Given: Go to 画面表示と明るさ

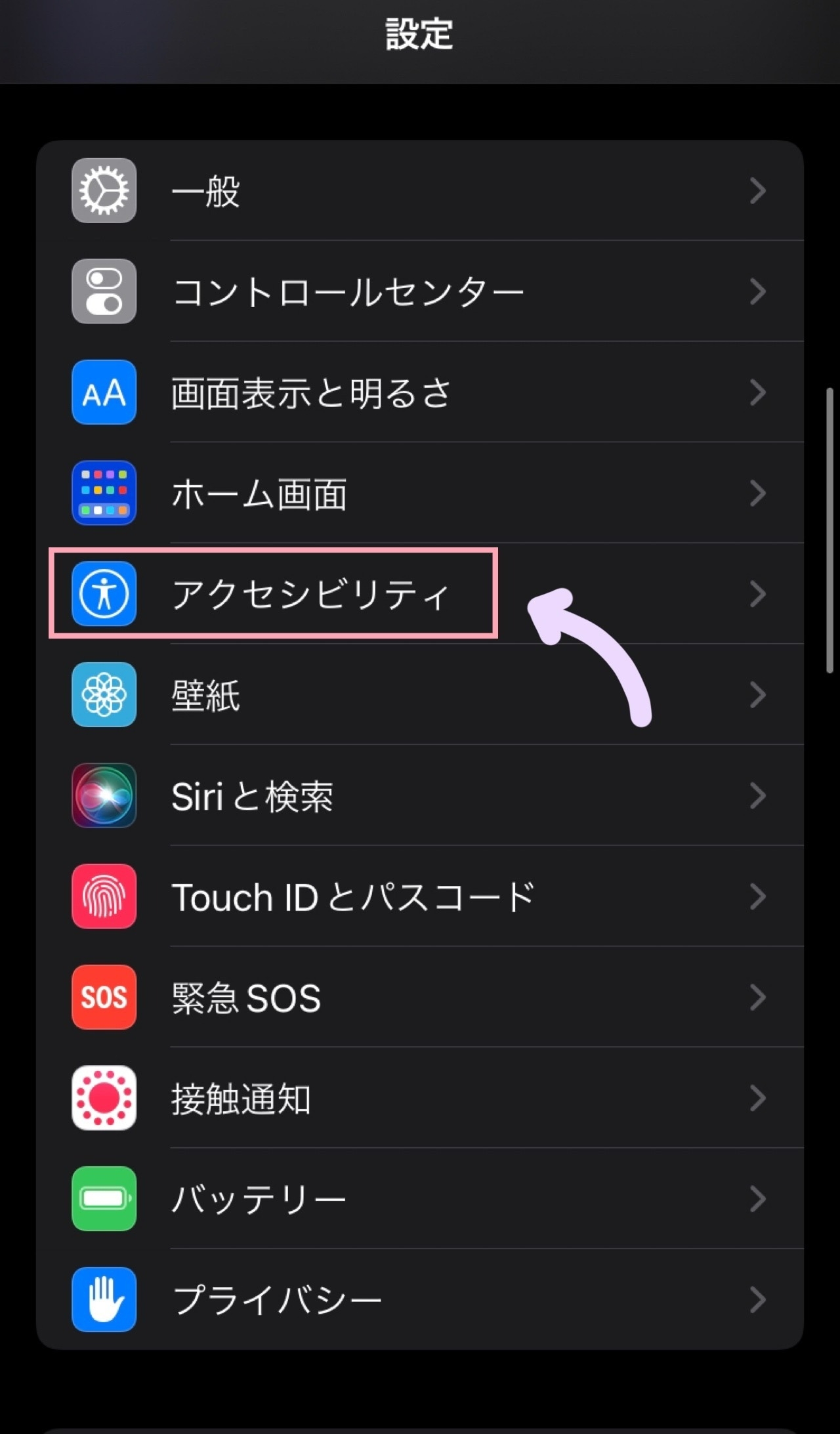Looking at the screenshot, I should (x=420, y=392).
